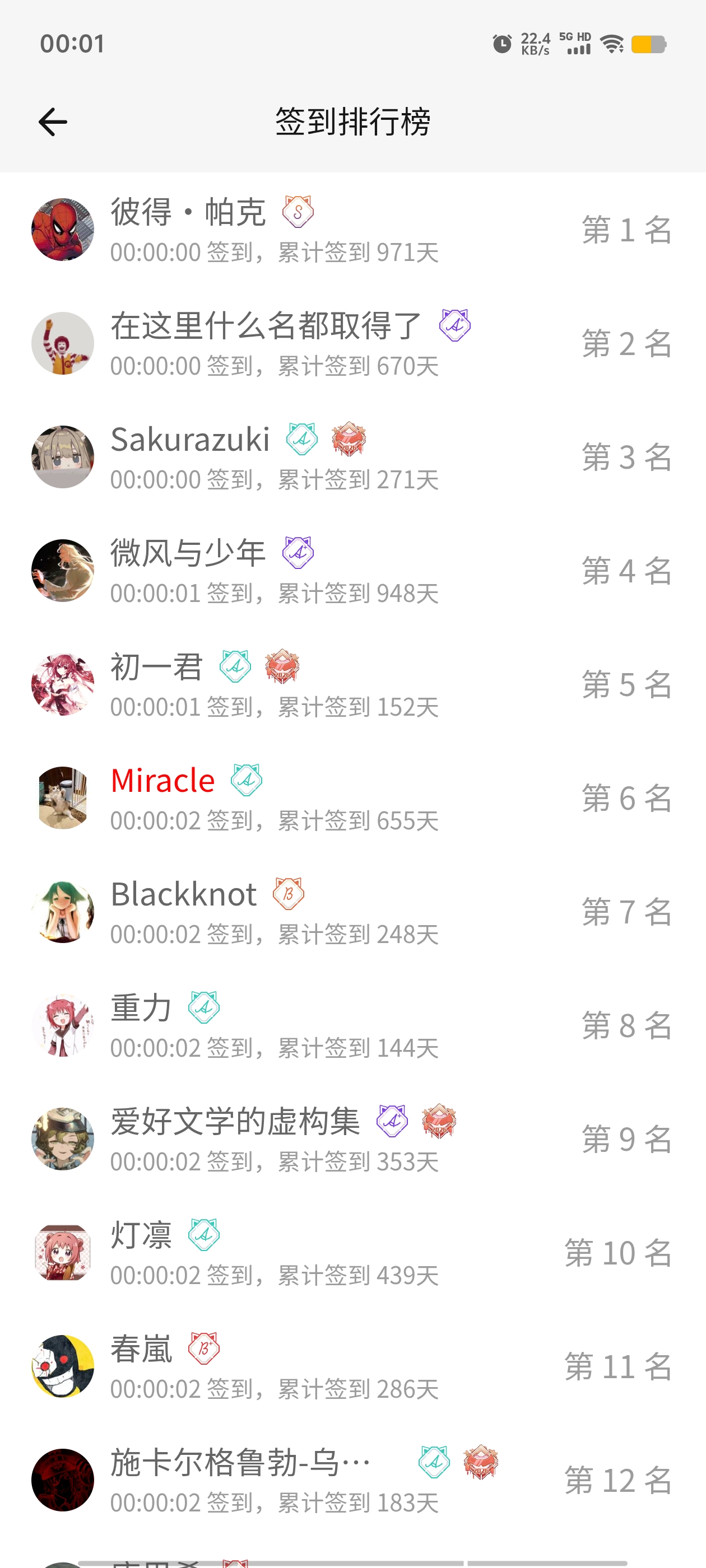Tap the S grade badge next to 彼得·帕克
The width and height of the screenshot is (706, 1568).
(x=298, y=212)
